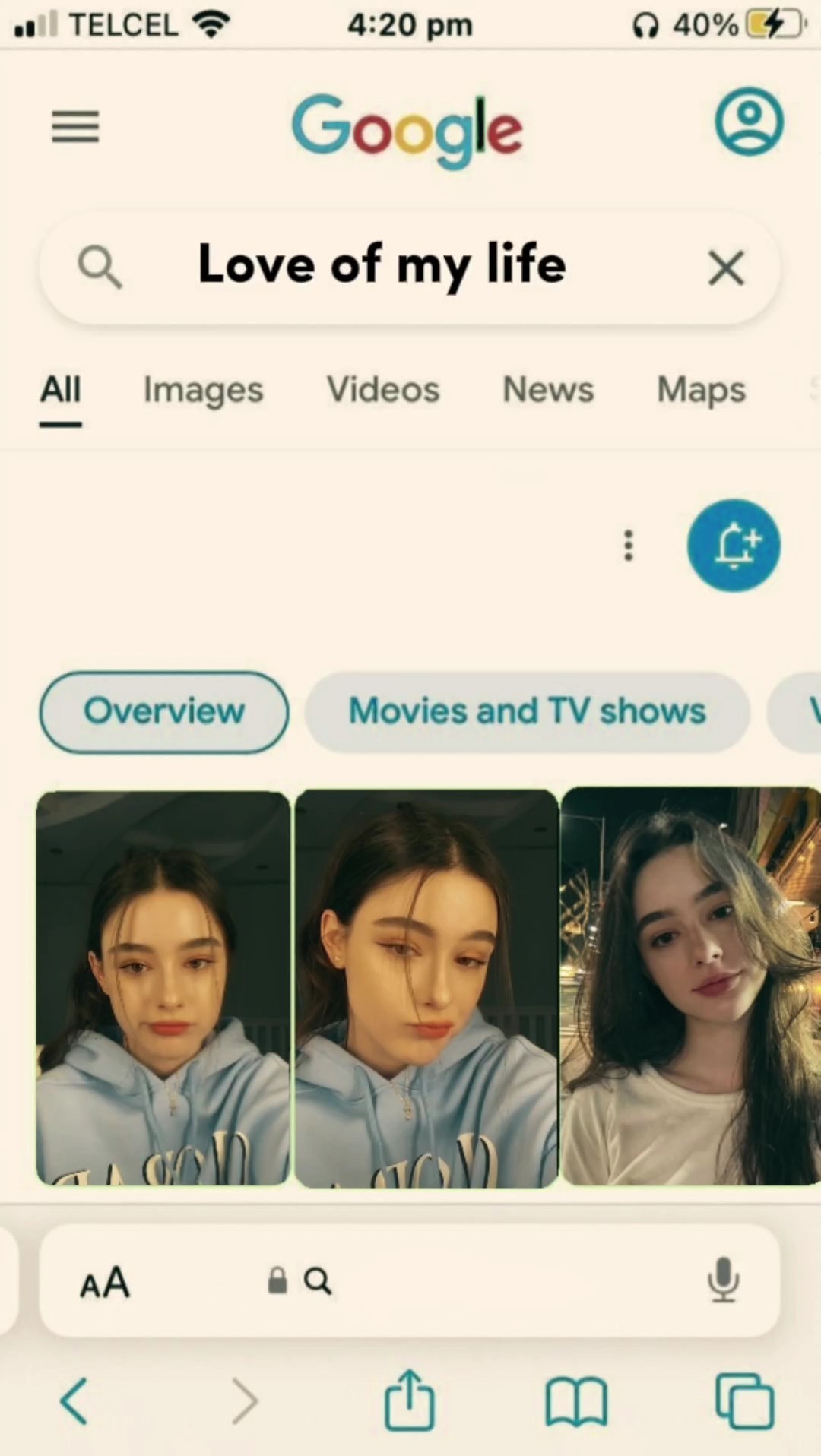Open Safari bookmarks

[x=577, y=1401]
